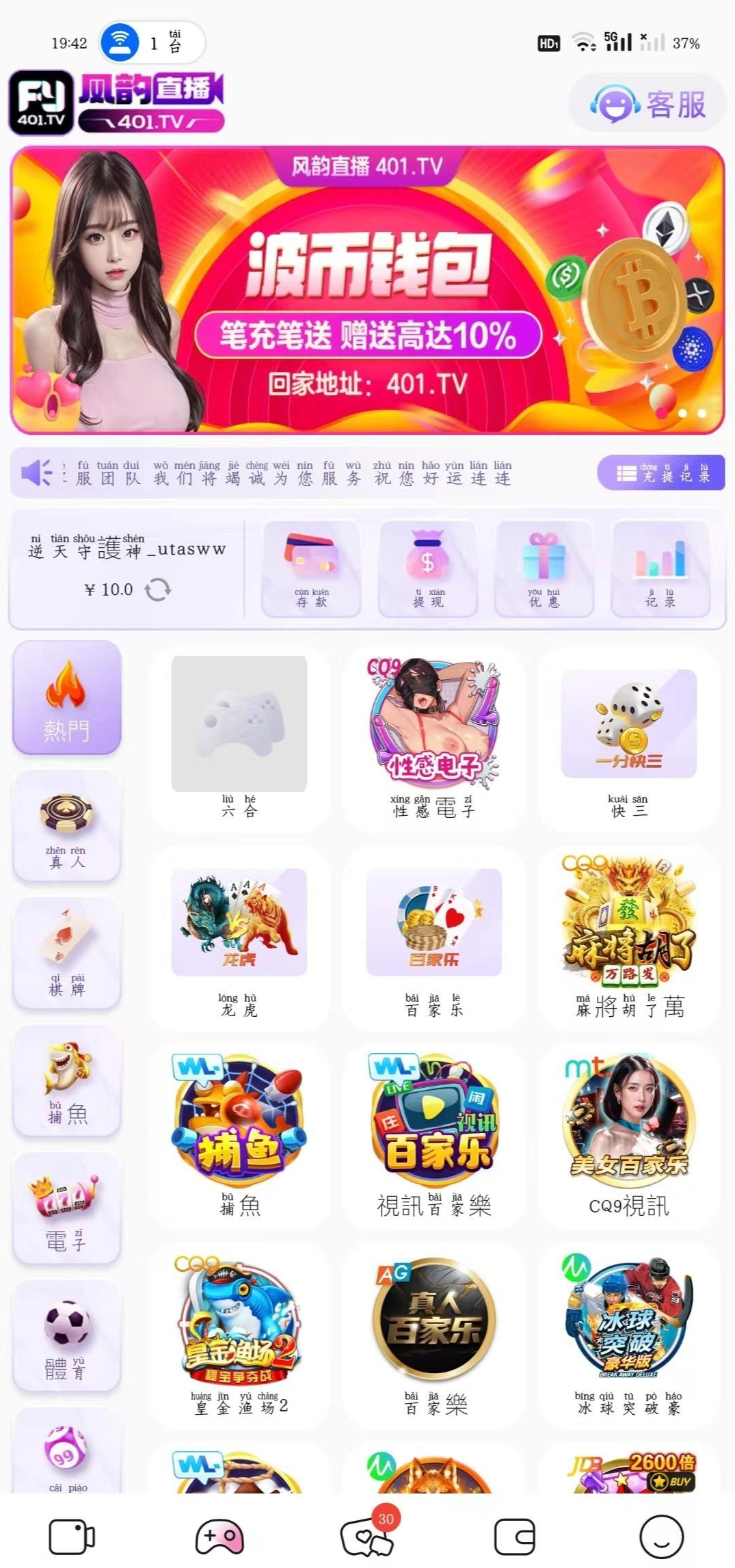The width and height of the screenshot is (735, 1568).
Task: Open 麻將胡了萬 mahjong game
Action: [x=628, y=935]
